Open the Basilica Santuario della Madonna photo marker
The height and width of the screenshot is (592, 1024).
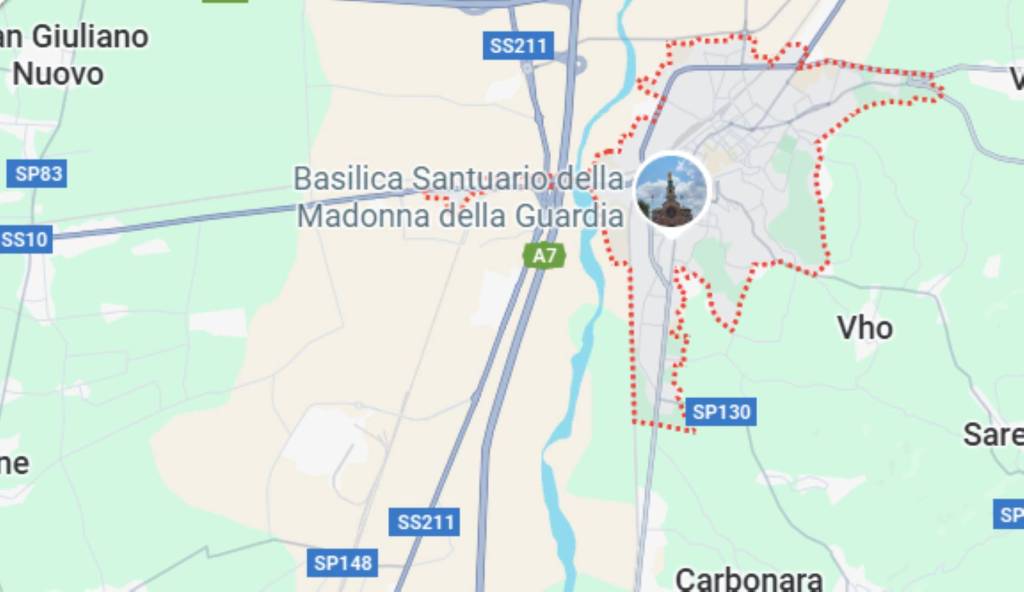pyautogui.click(x=671, y=190)
